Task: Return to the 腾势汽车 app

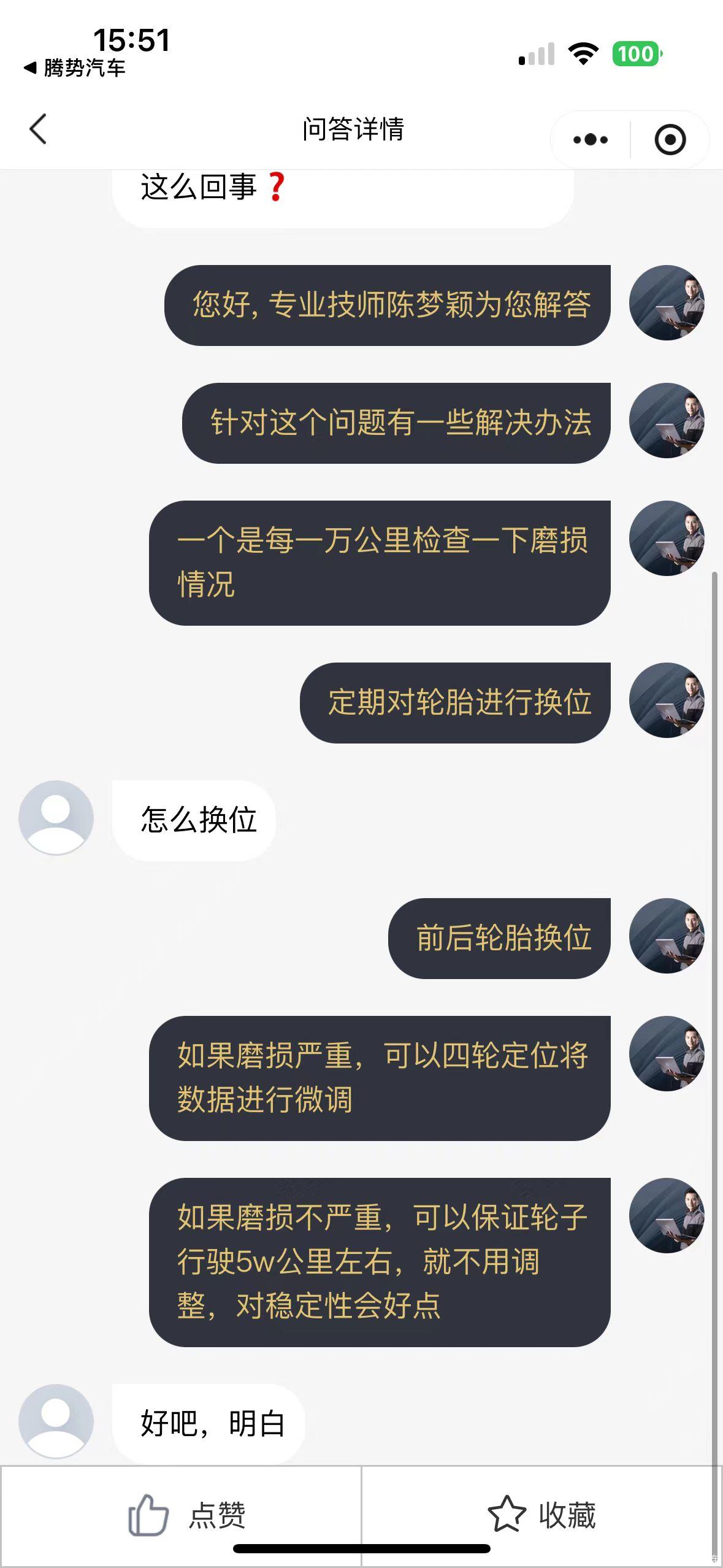Action: tap(75, 68)
